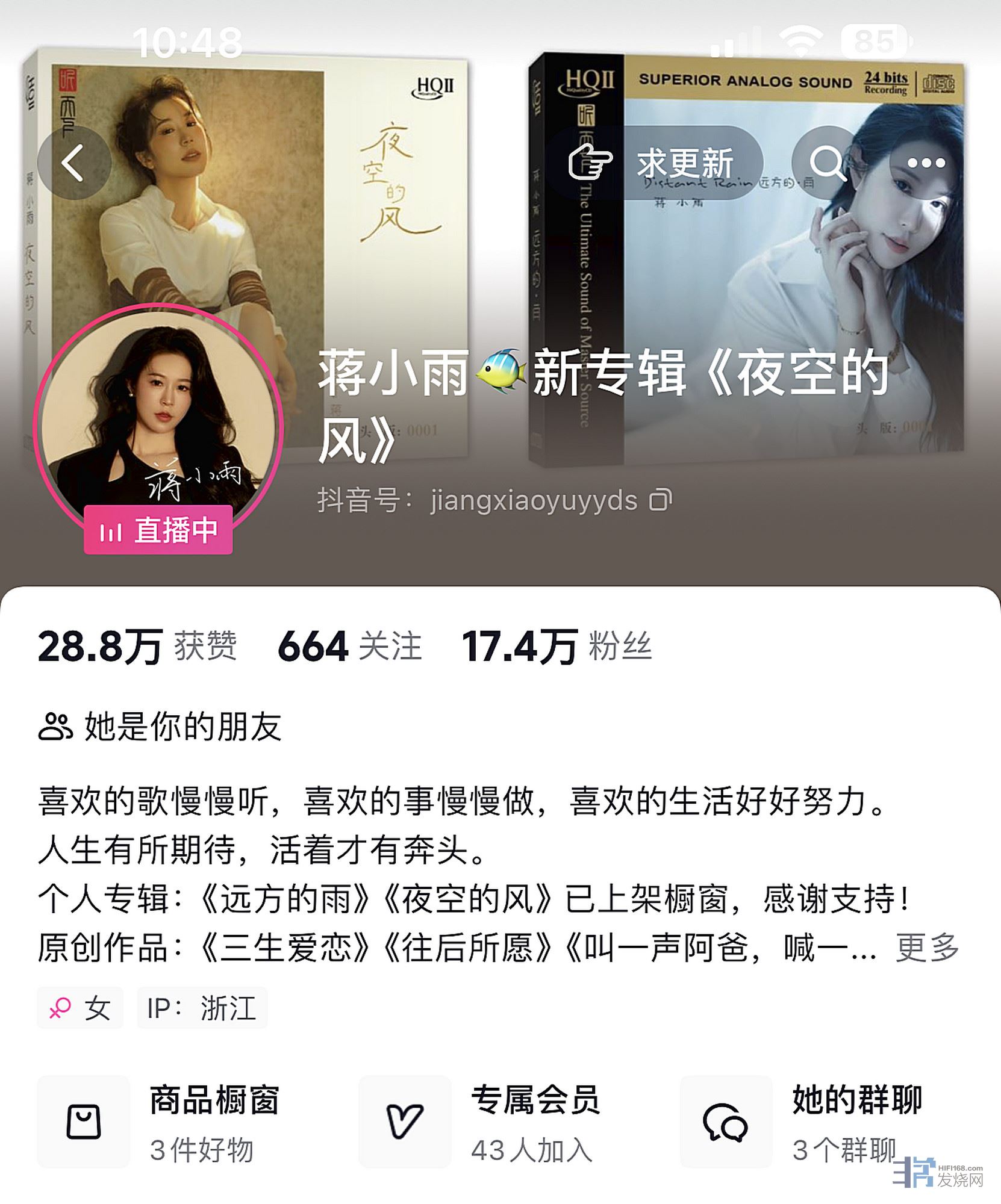
Task: Open the 664 following list
Action: pos(349,647)
